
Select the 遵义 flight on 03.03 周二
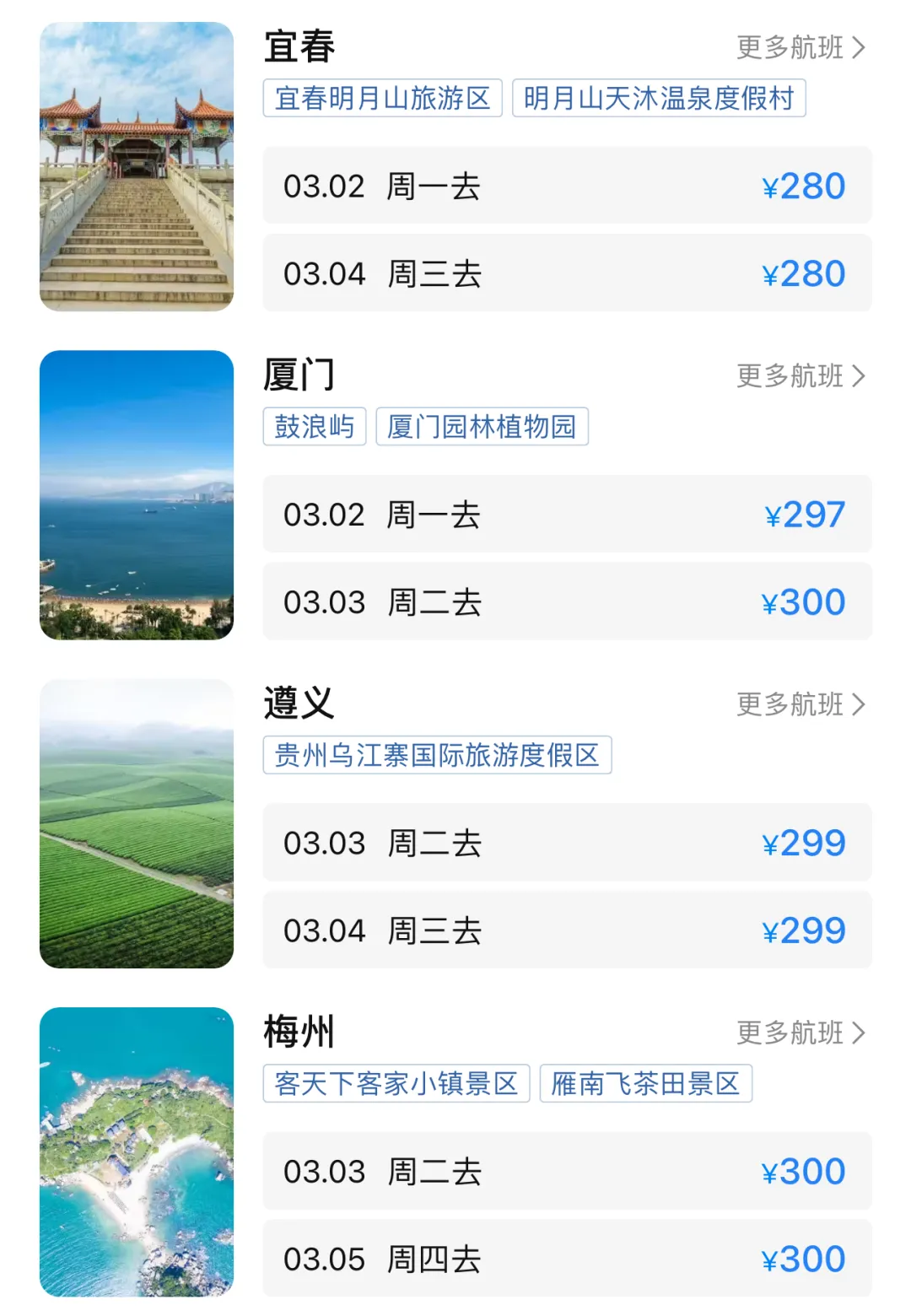[567, 842]
